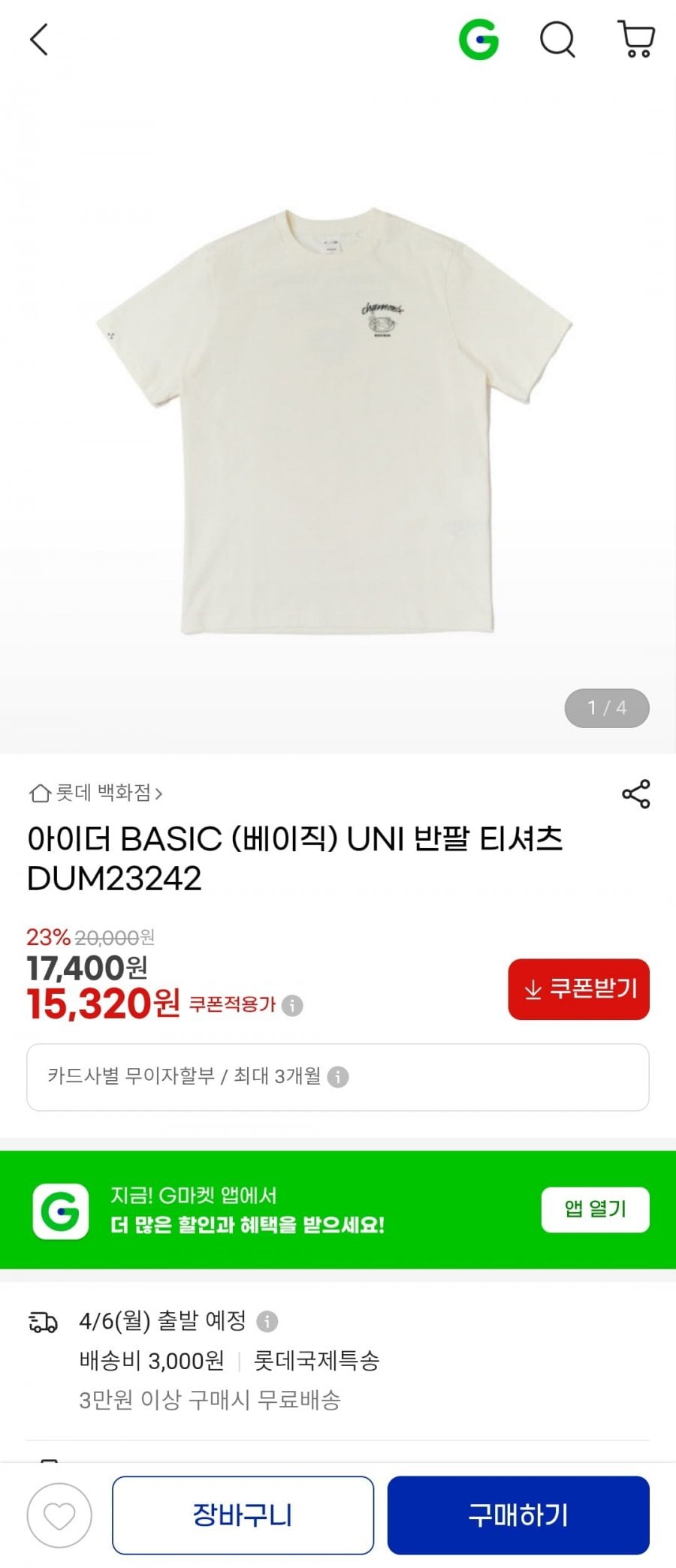The height and width of the screenshot is (1568, 676).
Task: Show info about 쿠폰적용가 price
Action: click(x=292, y=1005)
